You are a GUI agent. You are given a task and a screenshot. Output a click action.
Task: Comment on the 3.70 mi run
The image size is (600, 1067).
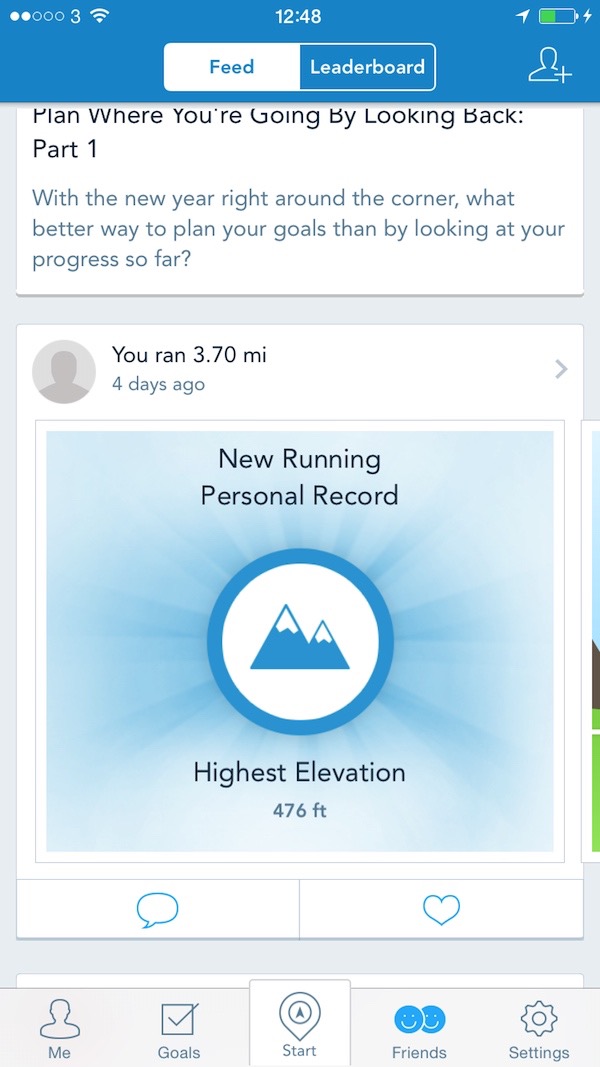[157, 909]
